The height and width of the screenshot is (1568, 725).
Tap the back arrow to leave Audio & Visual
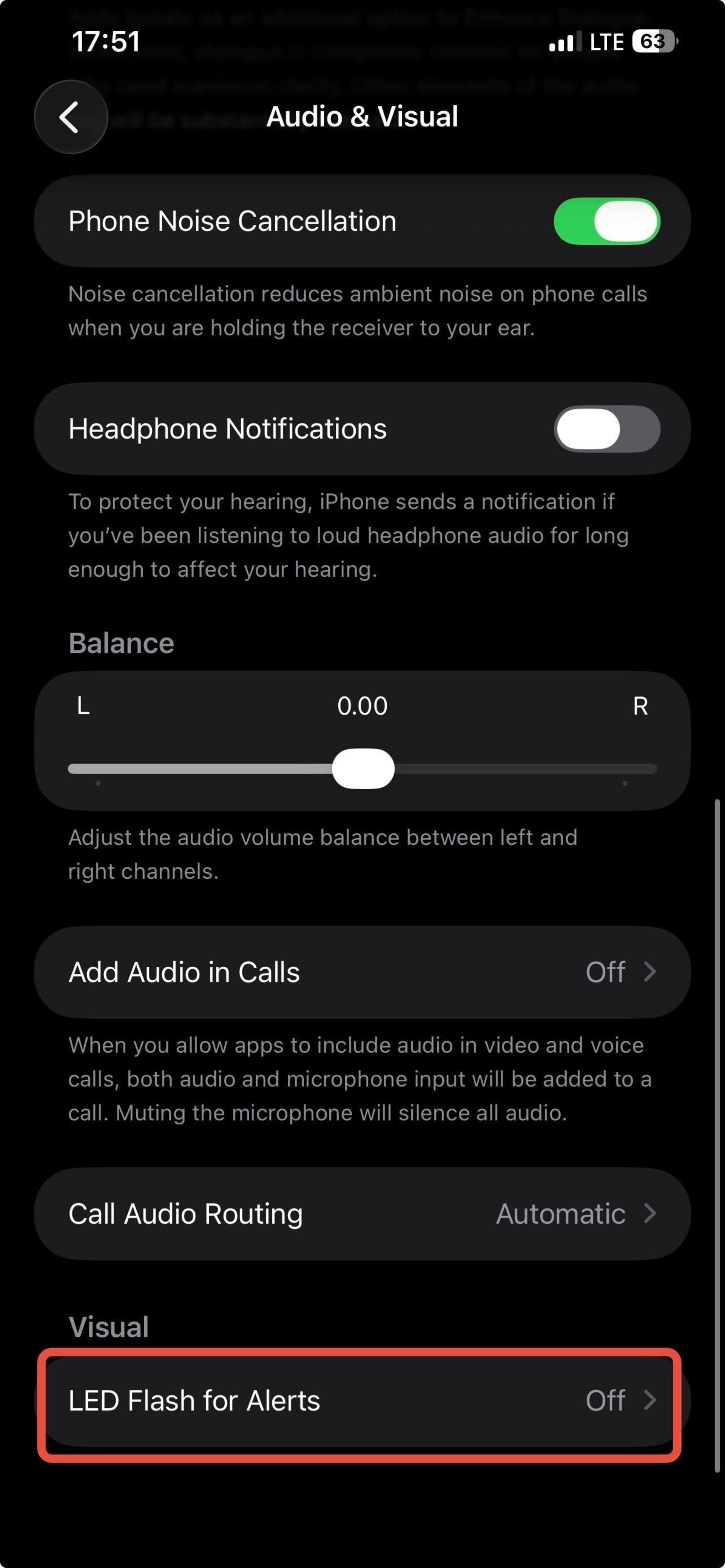tap(70, 117)
